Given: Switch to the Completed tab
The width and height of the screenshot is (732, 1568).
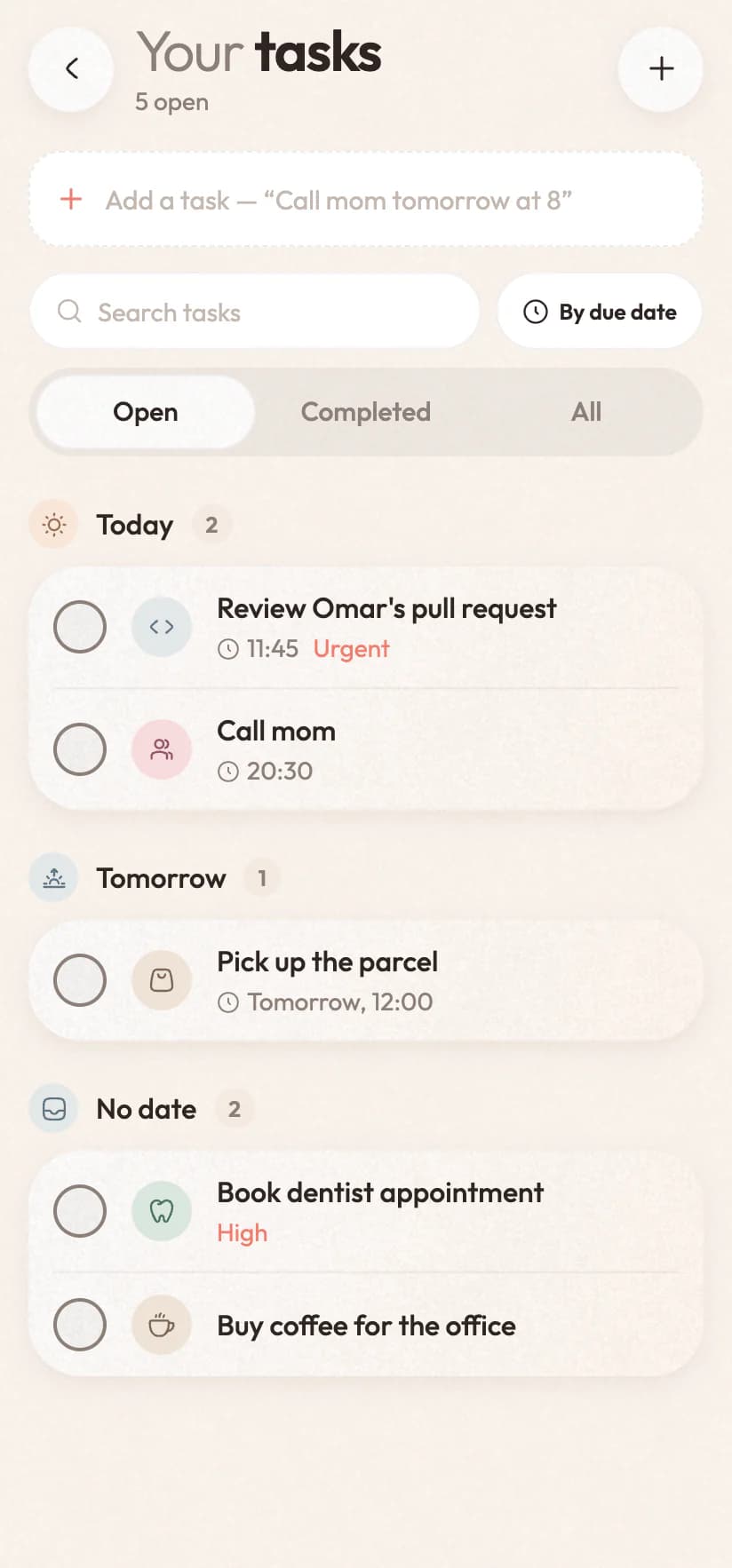Looking at the screenshot, I should pyautogui.click(x=365, y=412).
